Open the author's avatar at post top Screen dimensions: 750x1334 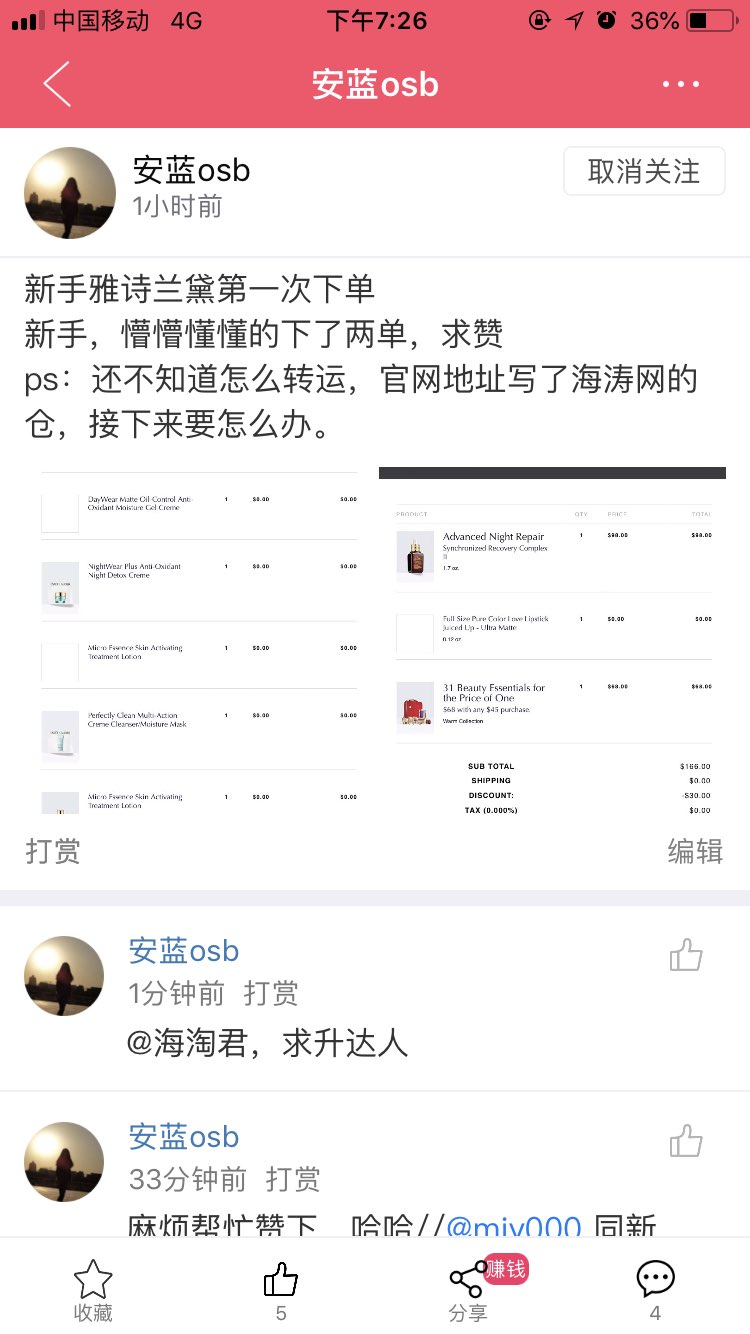coord(70,193)
